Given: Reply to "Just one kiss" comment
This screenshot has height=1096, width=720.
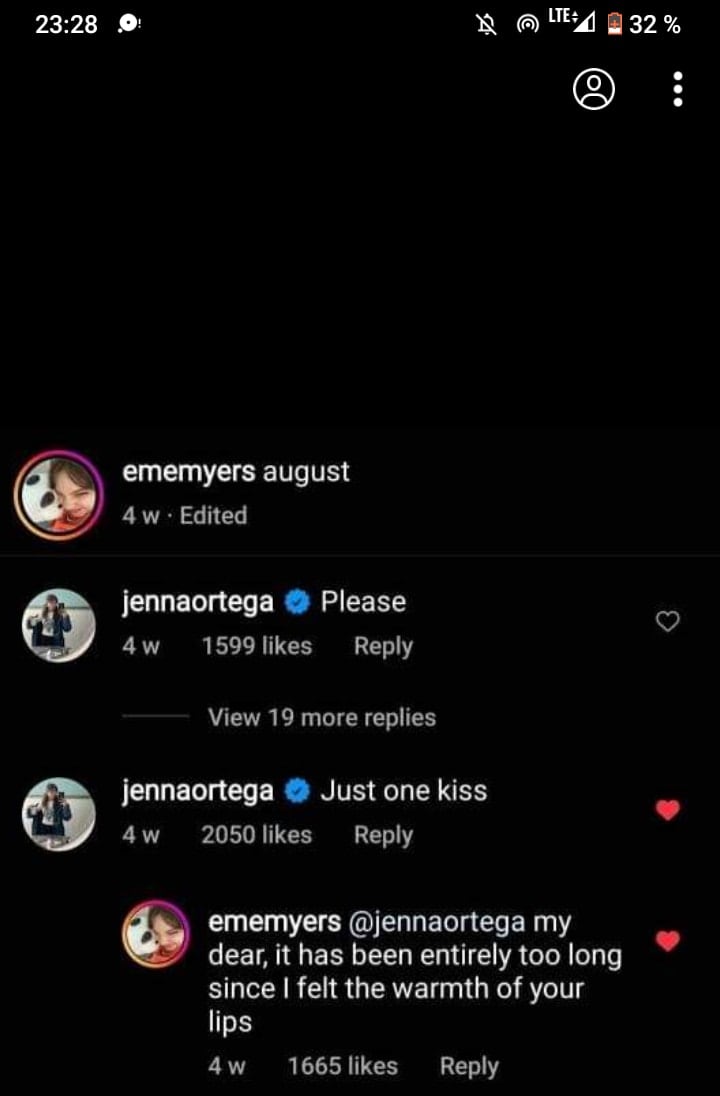Looking at the screenshot, I should coord(383,835).
